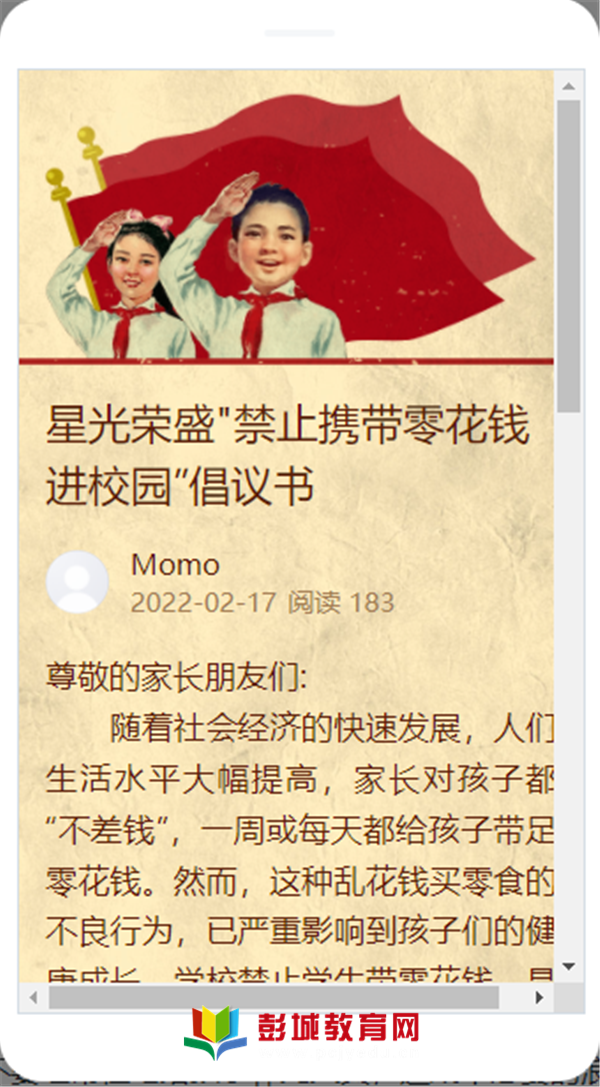This screenshot has width=600, height=1087.
Task: Tap the vertical scrollbar's down arrow
Action: click(569, 967)
